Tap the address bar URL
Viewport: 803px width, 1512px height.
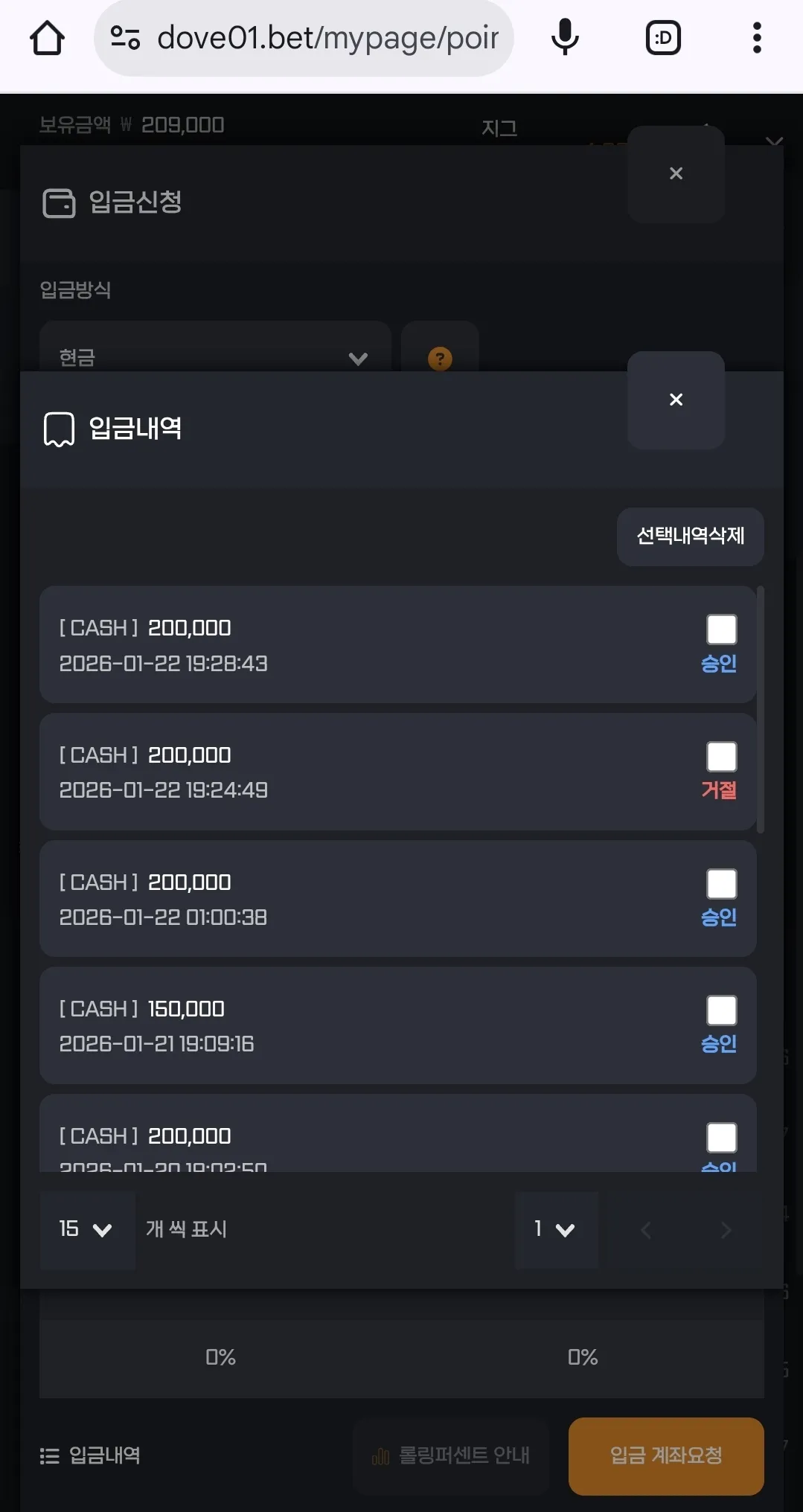tap(327, 38)
